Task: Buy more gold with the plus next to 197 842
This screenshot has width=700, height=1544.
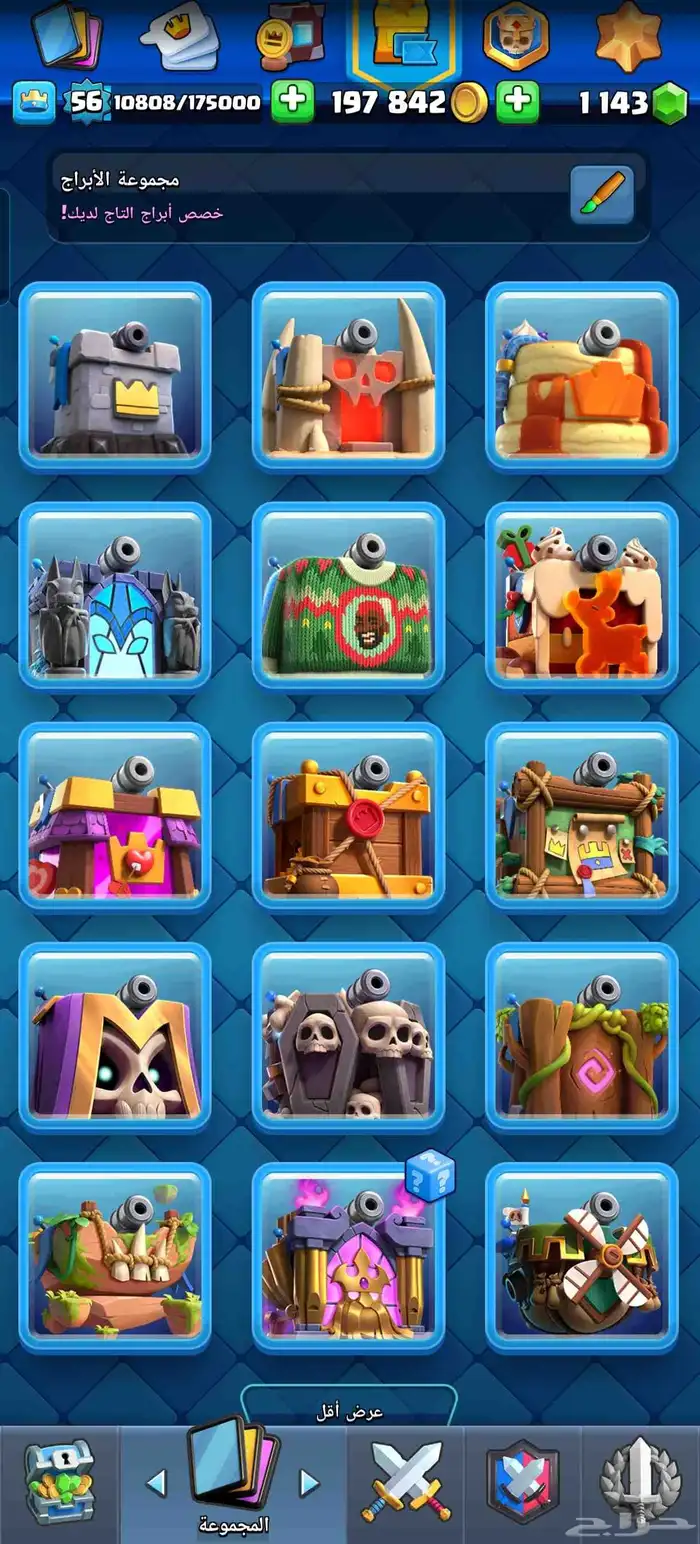Action: pyautogui.click(x=518, y=102)
